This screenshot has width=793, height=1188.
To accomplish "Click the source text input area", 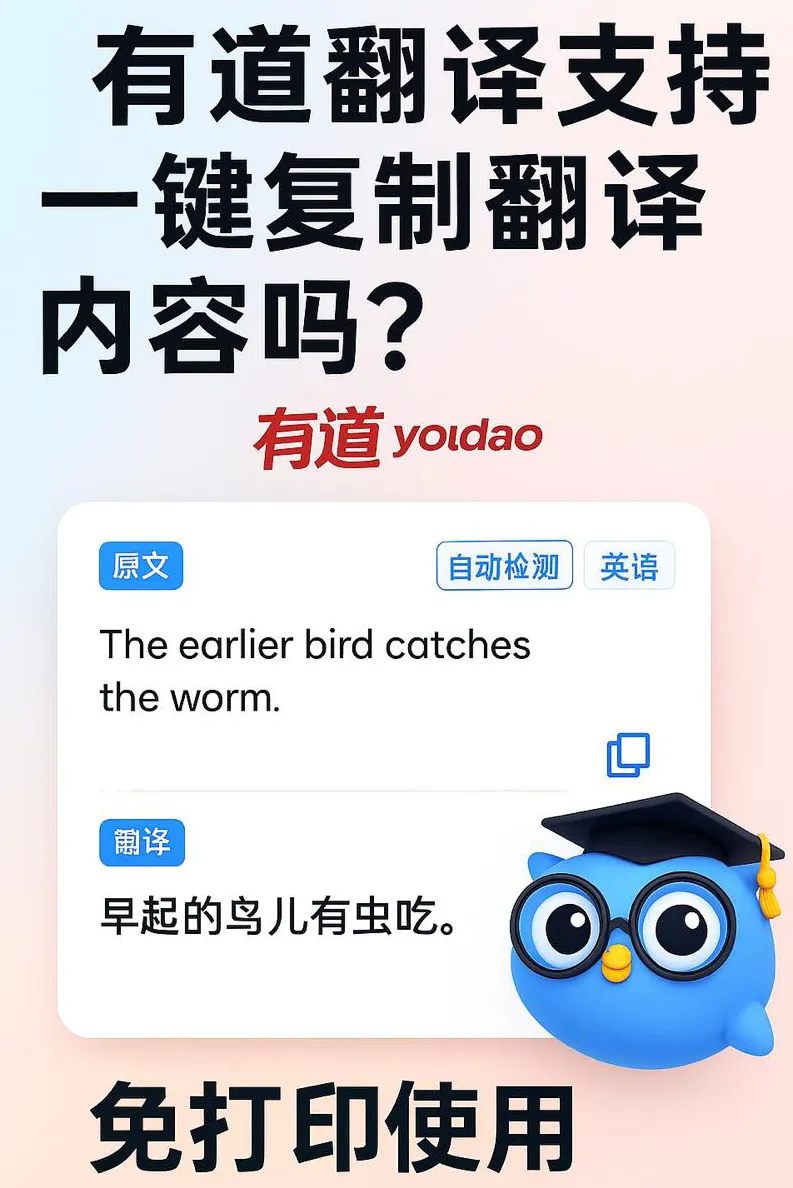I will [x=316, y=670].
